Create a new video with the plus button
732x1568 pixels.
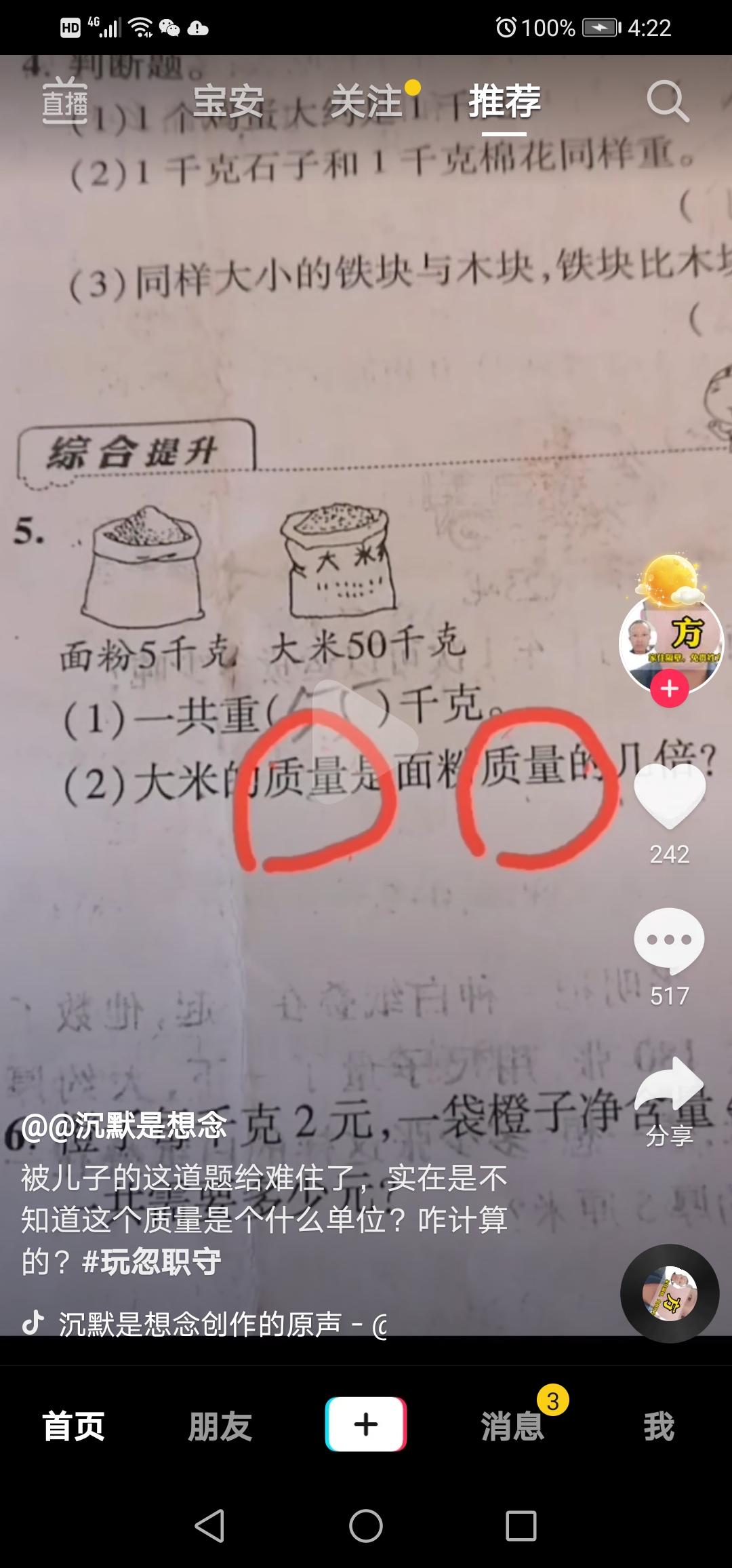[366, 1424]
